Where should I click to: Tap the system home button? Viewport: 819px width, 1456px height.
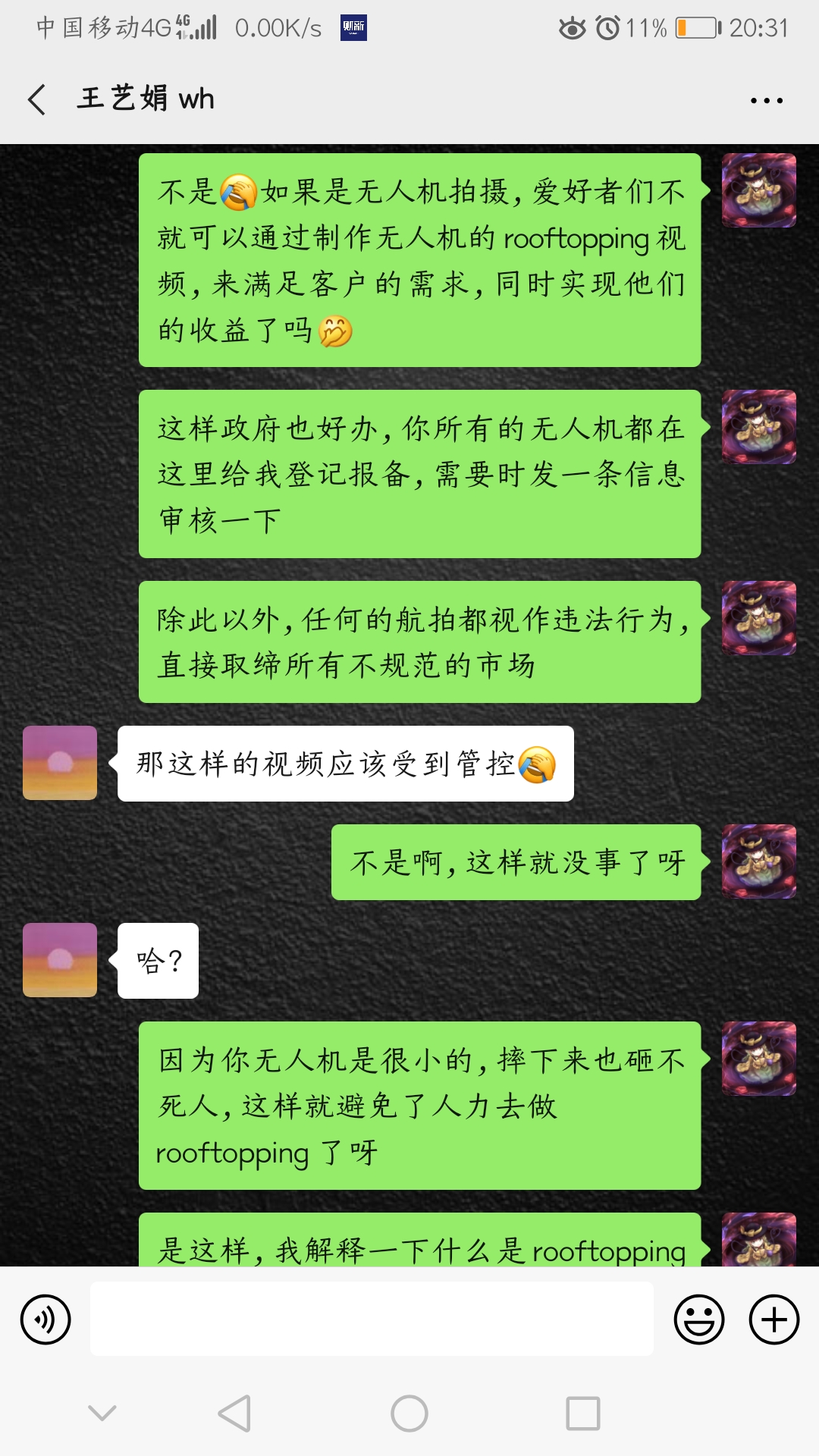tap(409, 1414)
